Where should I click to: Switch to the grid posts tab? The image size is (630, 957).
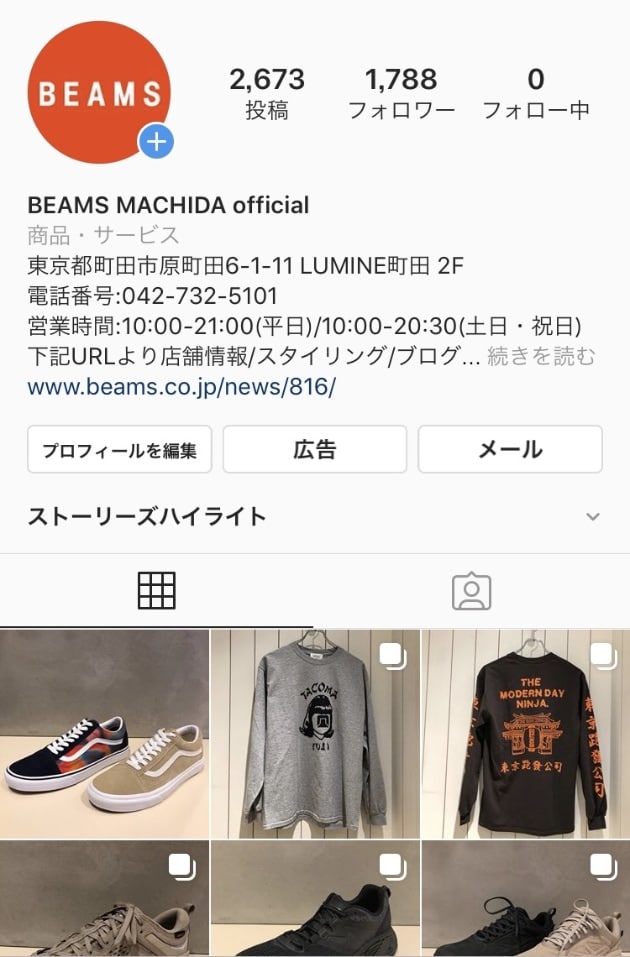coord(156,591)
